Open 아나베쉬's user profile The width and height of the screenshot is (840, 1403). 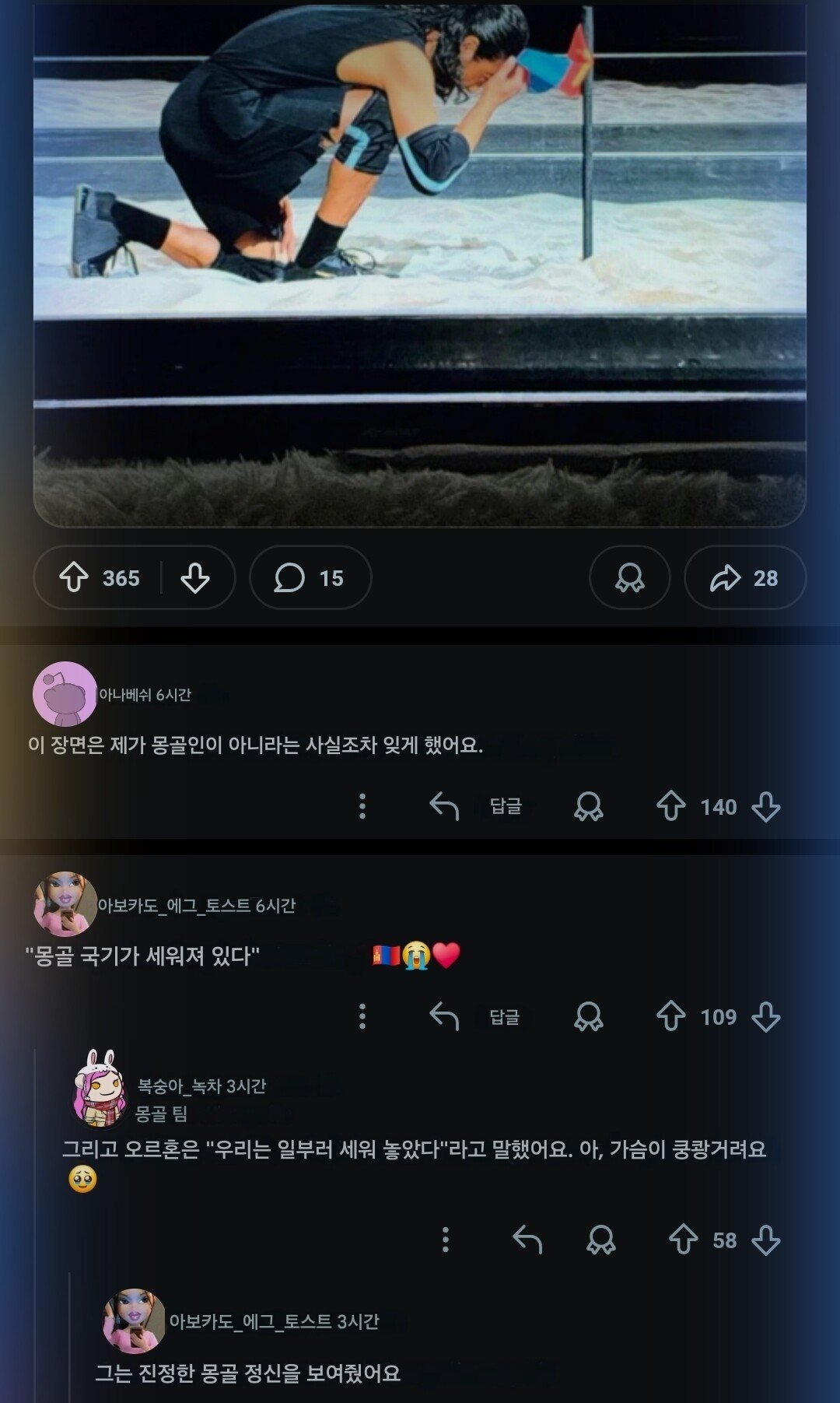click(x=65, y=693)
